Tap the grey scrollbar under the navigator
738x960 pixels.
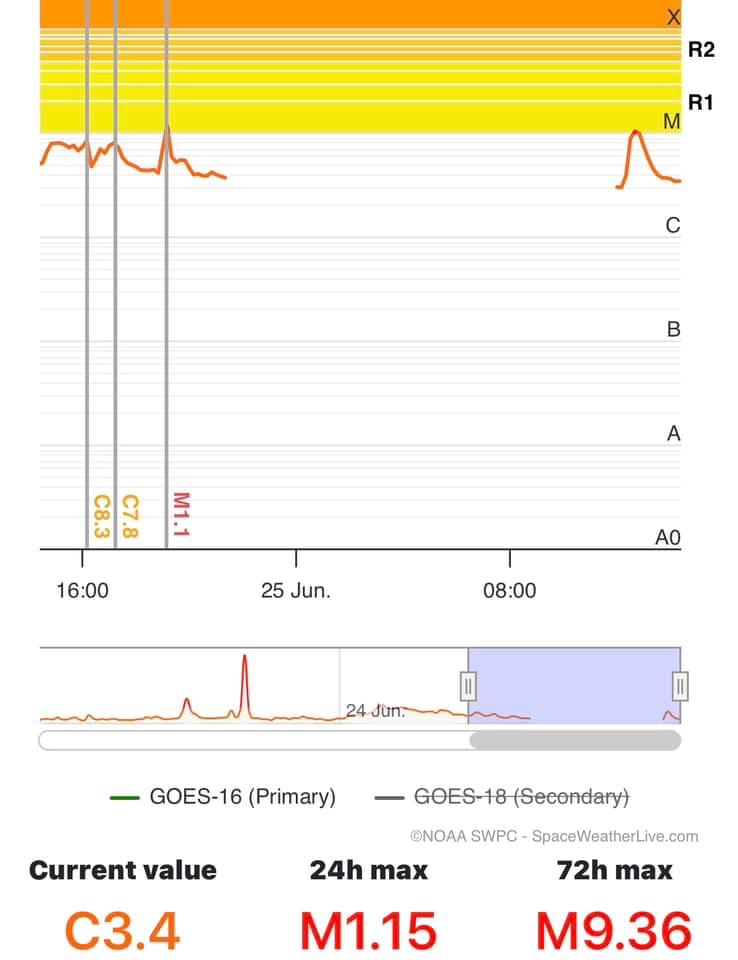tap(575, 741)
